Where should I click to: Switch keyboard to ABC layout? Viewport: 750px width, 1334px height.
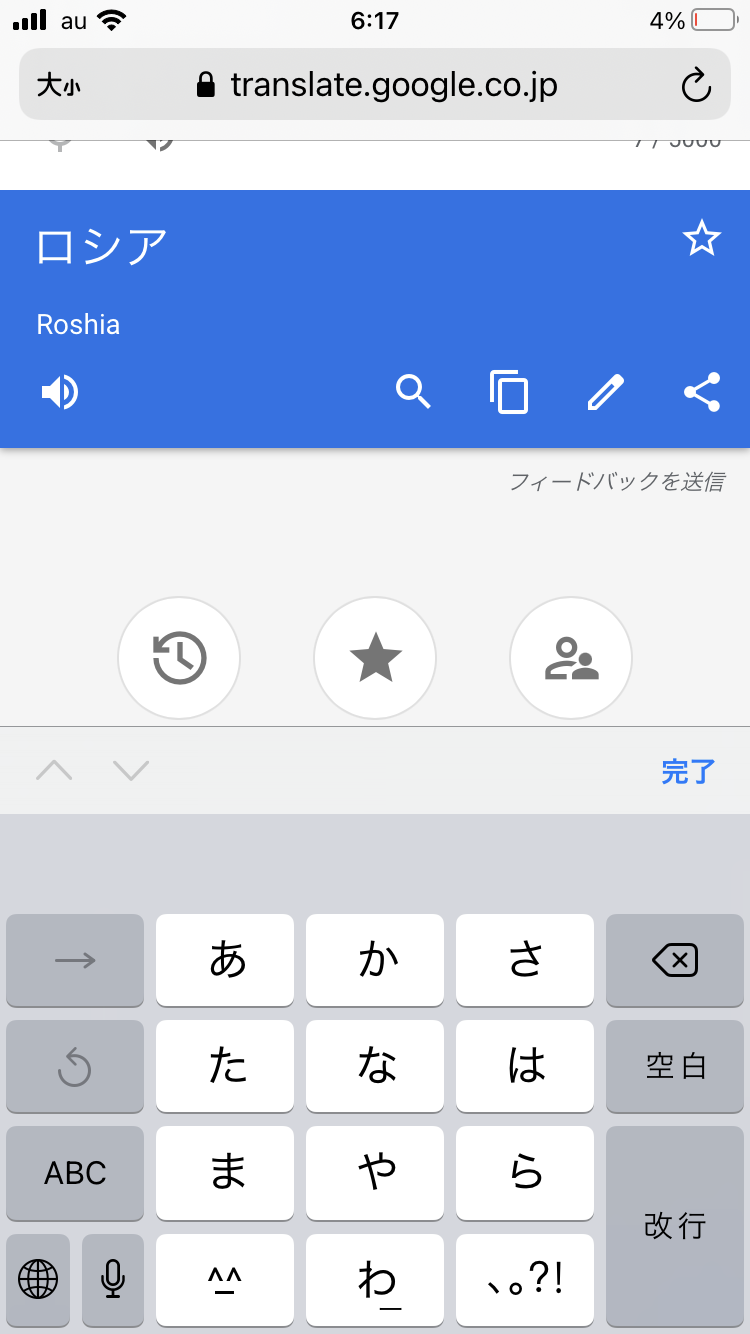75,1173
